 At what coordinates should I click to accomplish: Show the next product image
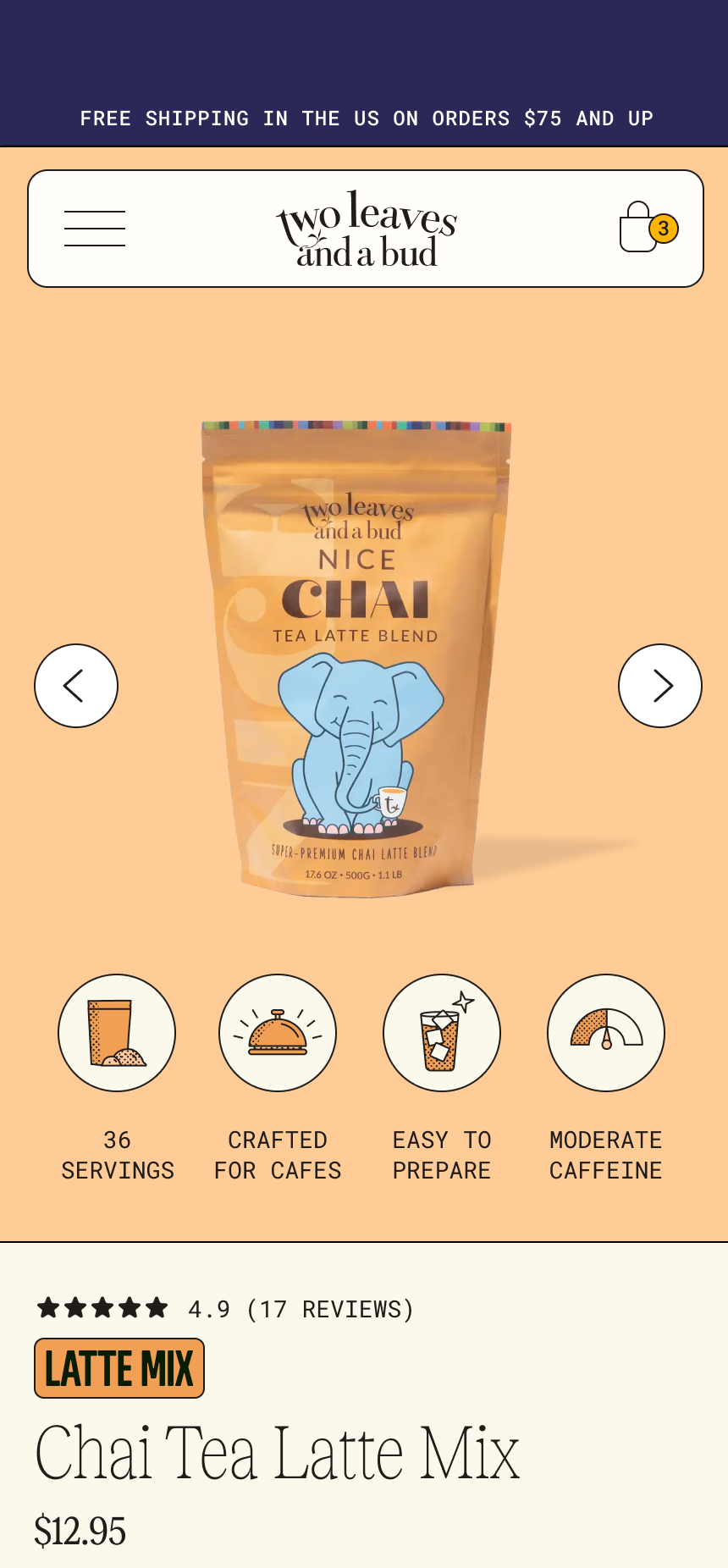660,686
